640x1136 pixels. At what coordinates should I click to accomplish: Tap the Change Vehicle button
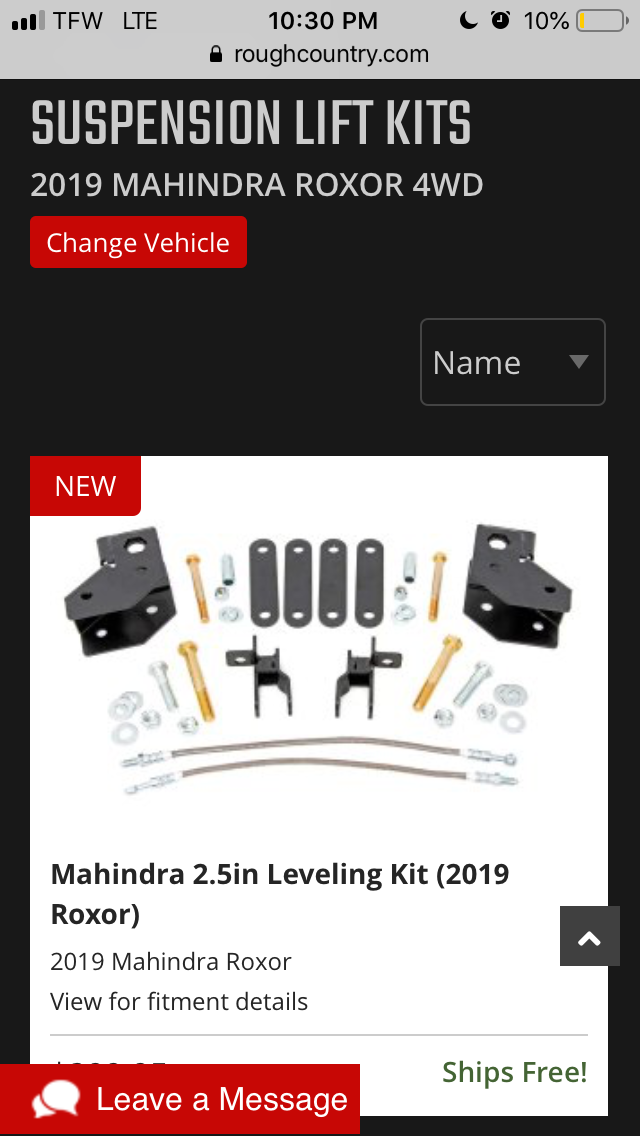point(138,243)
